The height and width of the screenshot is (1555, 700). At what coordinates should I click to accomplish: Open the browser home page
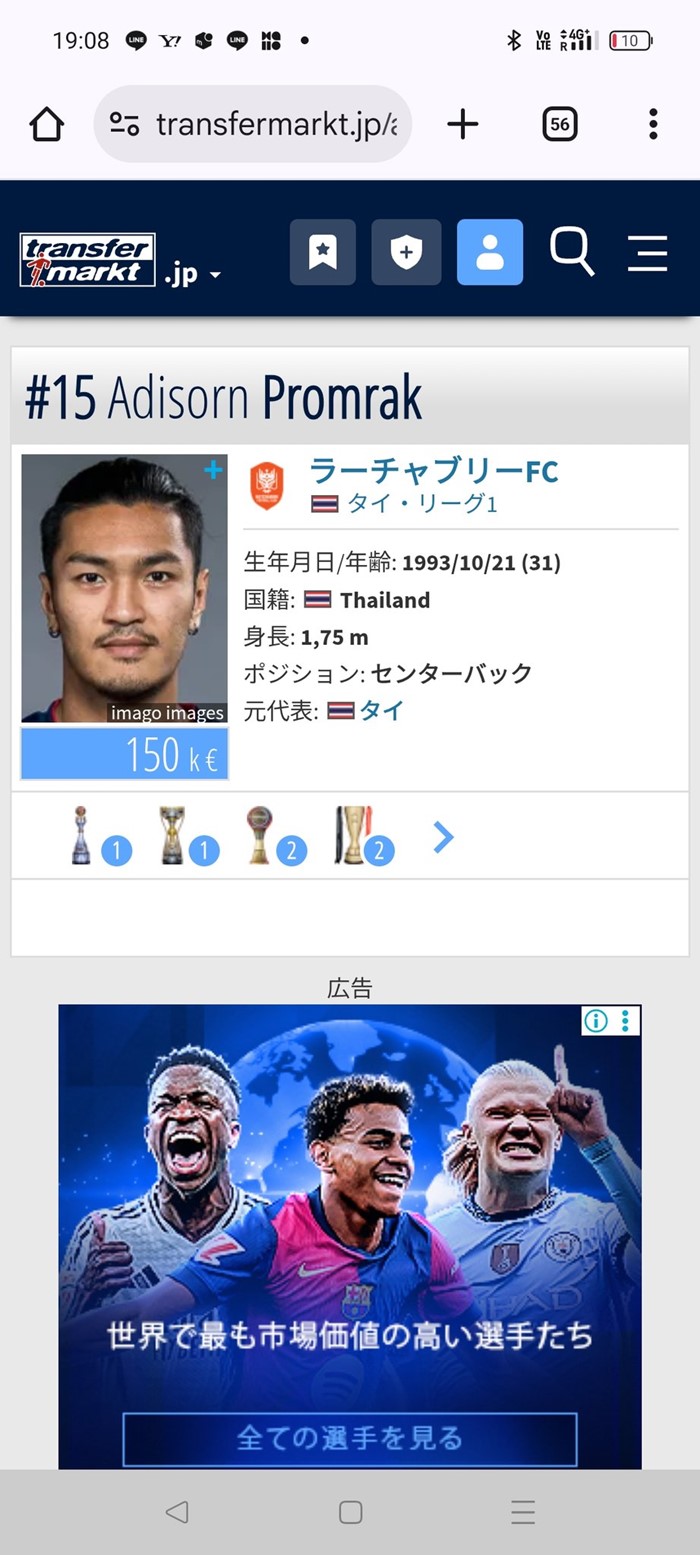click(x=46, y=125)
